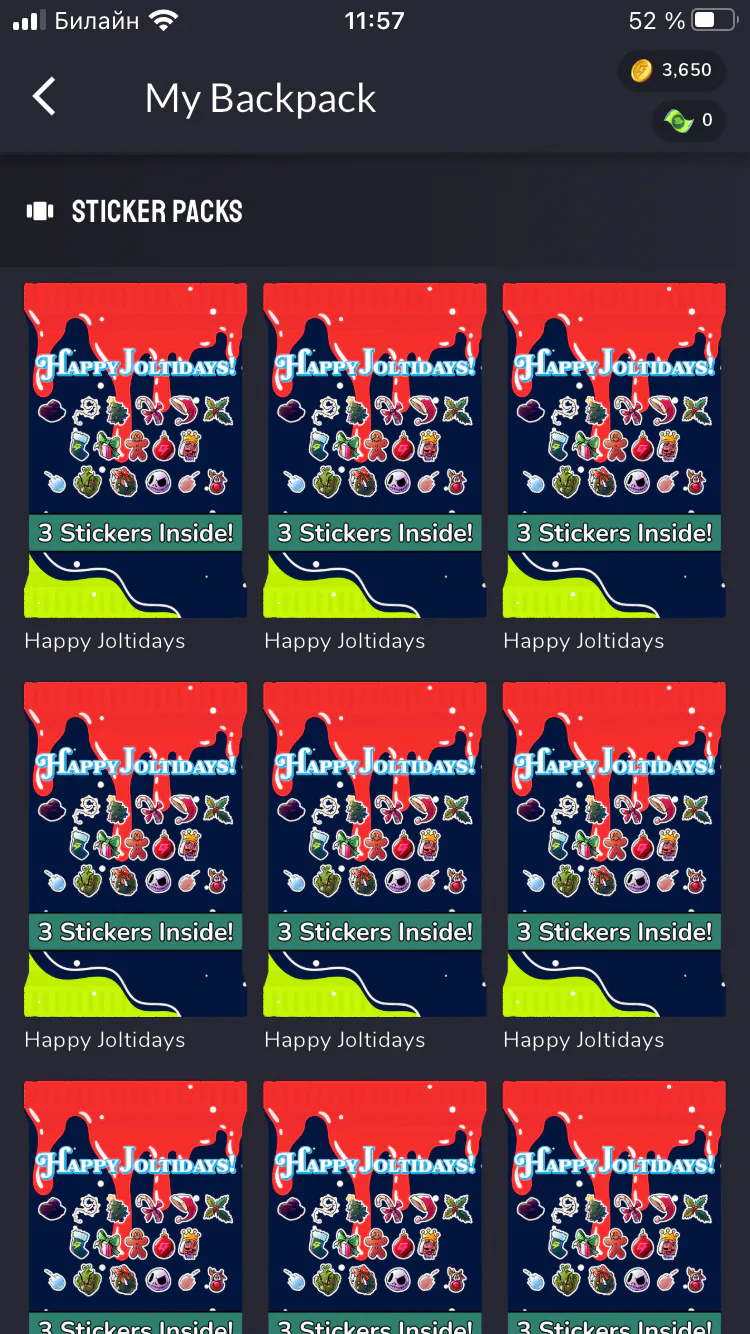Screen dimensions: 750x1334
Task: Go back from My Backpack
Action: [44, 97]
